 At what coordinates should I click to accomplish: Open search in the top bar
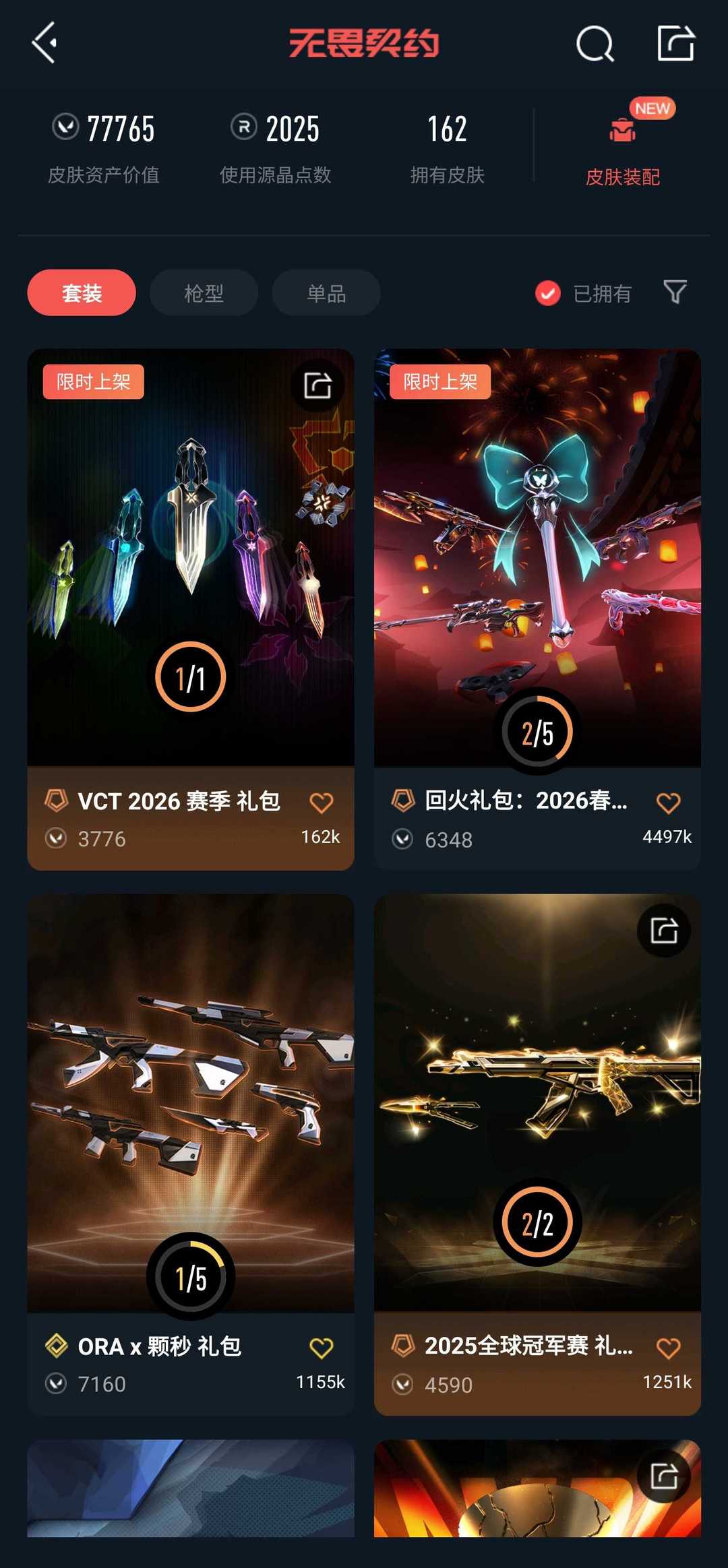[x=595, y=44]
